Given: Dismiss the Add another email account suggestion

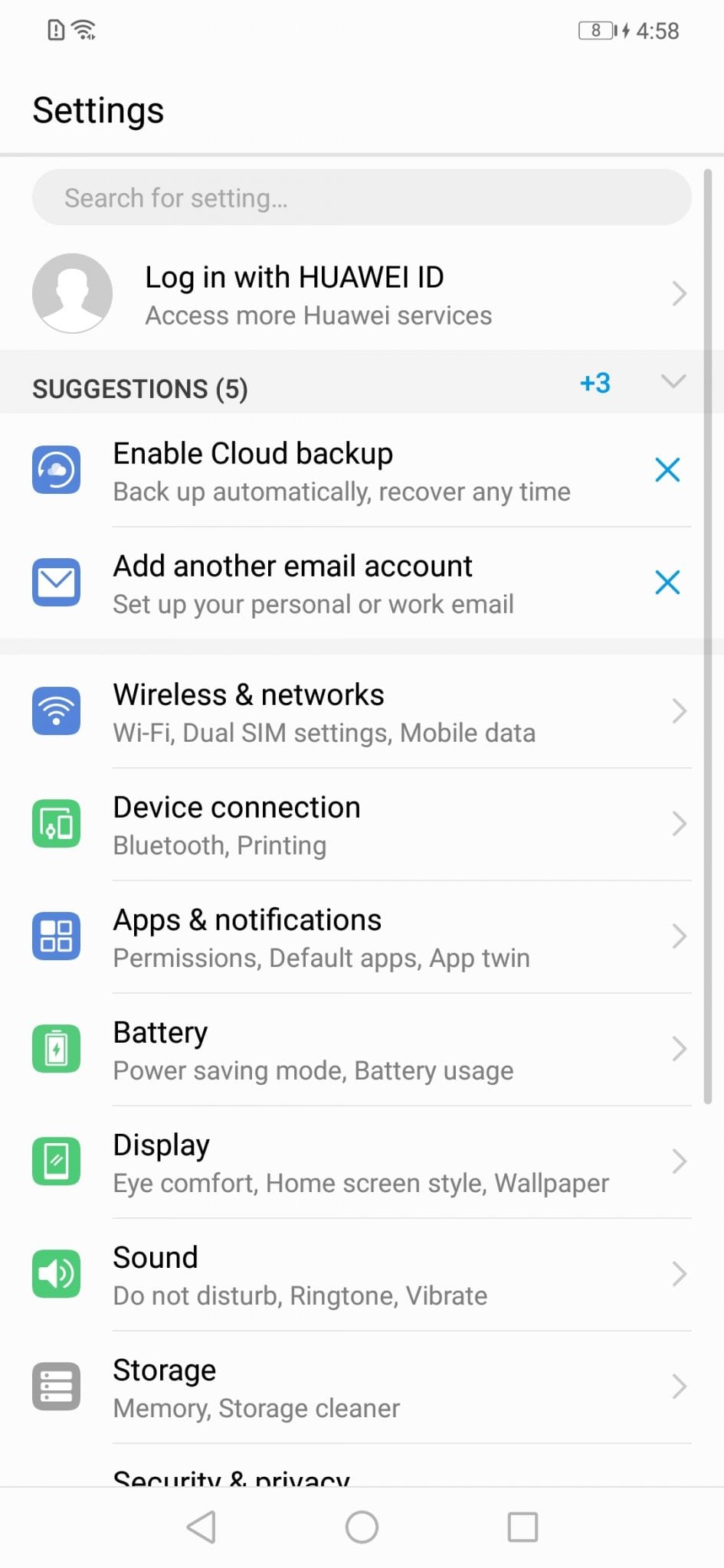Looking at the screenshot, I should click(667, 583).
